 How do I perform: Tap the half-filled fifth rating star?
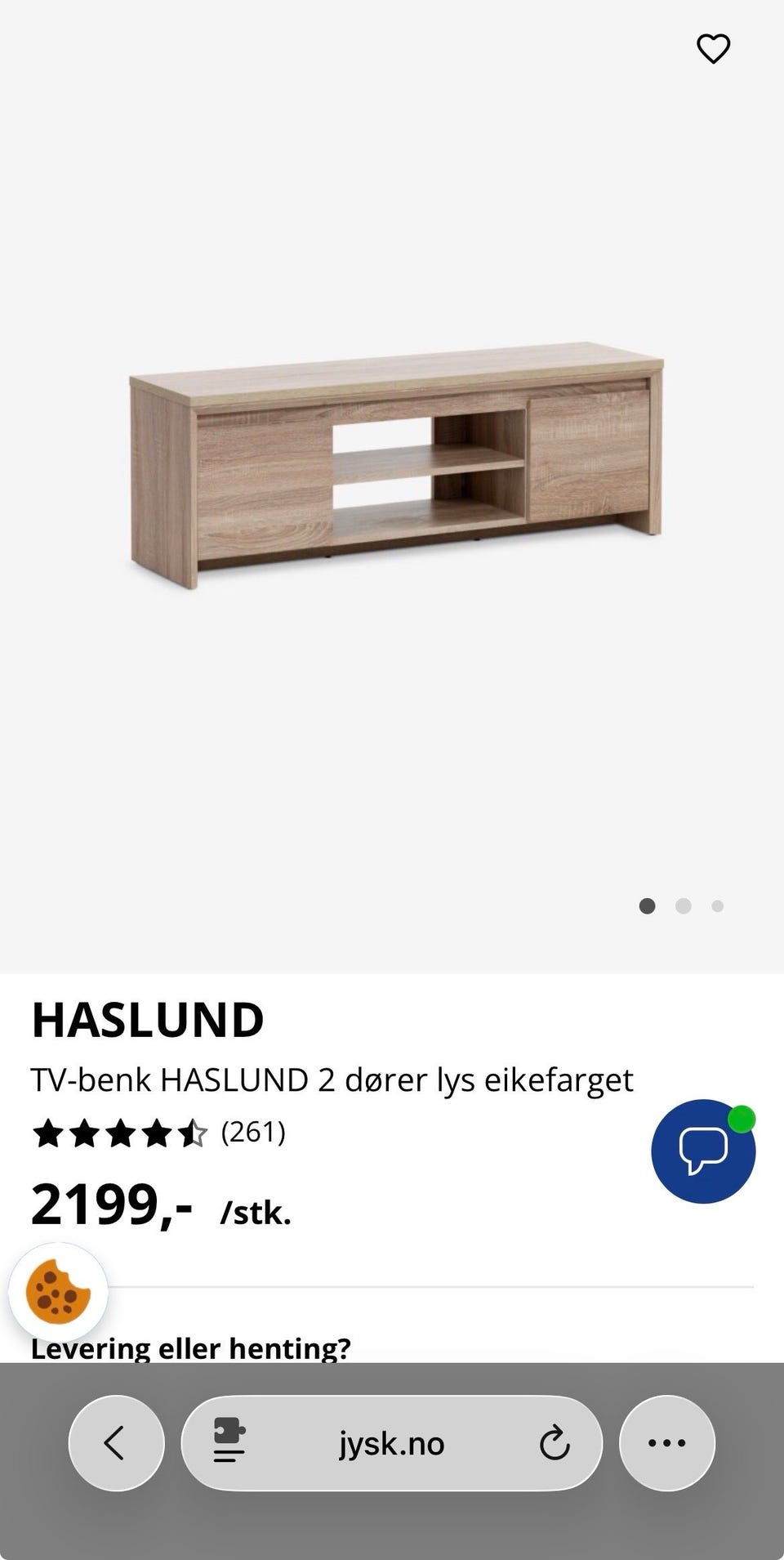pyautogui.click(x=194, y=1134)
